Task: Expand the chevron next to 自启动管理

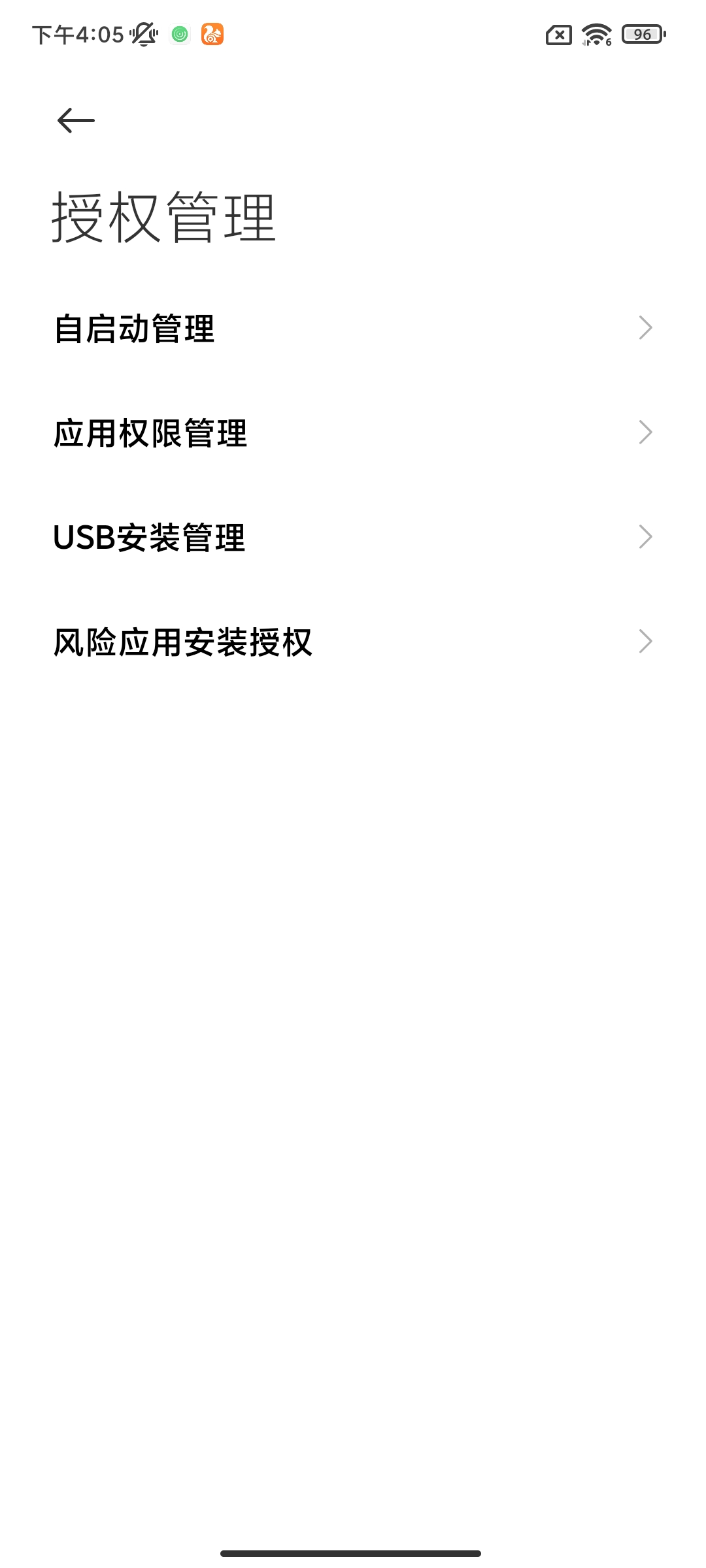Action: [645, 327]
